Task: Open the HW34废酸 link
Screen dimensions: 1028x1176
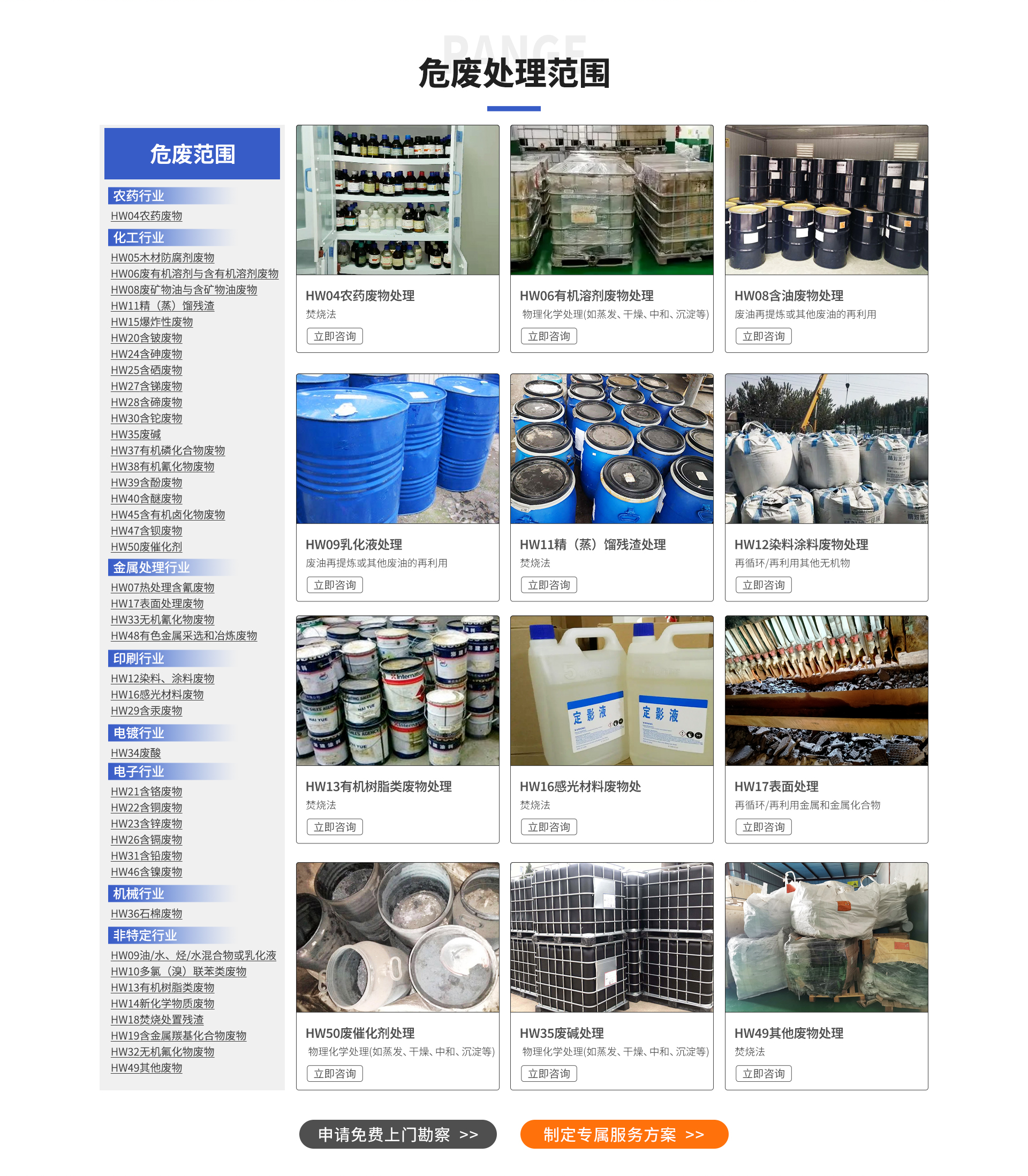Action: (136, 752)
